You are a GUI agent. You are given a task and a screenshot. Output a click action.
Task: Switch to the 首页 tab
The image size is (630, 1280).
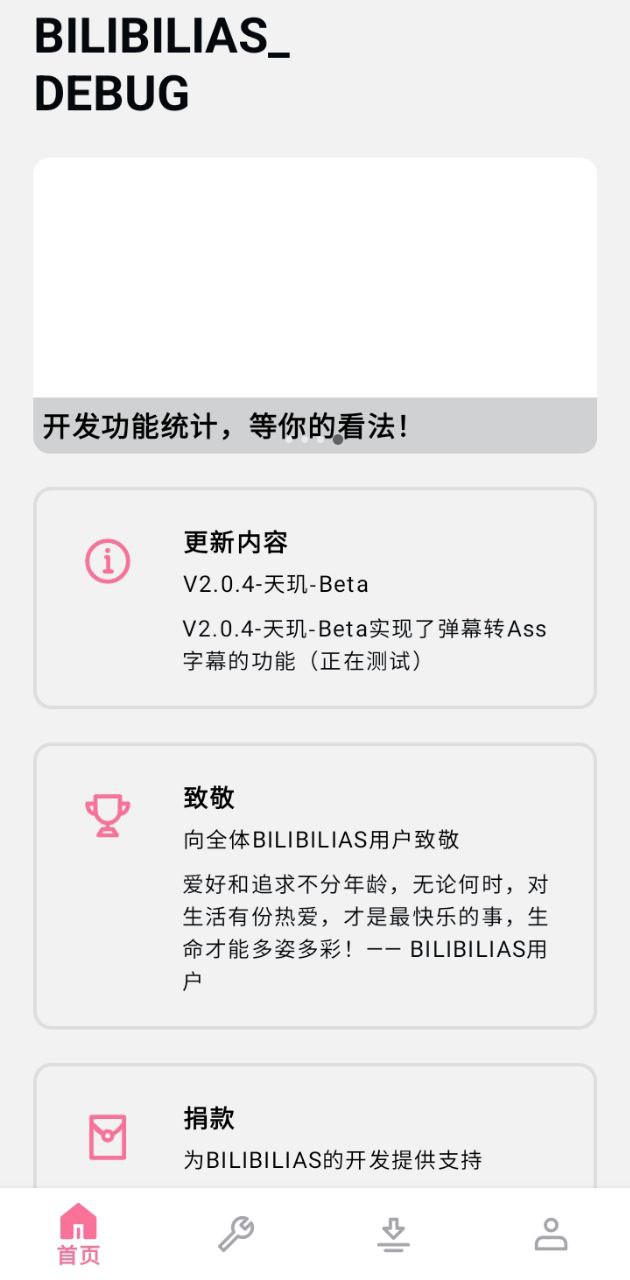tap(79, 1234)
